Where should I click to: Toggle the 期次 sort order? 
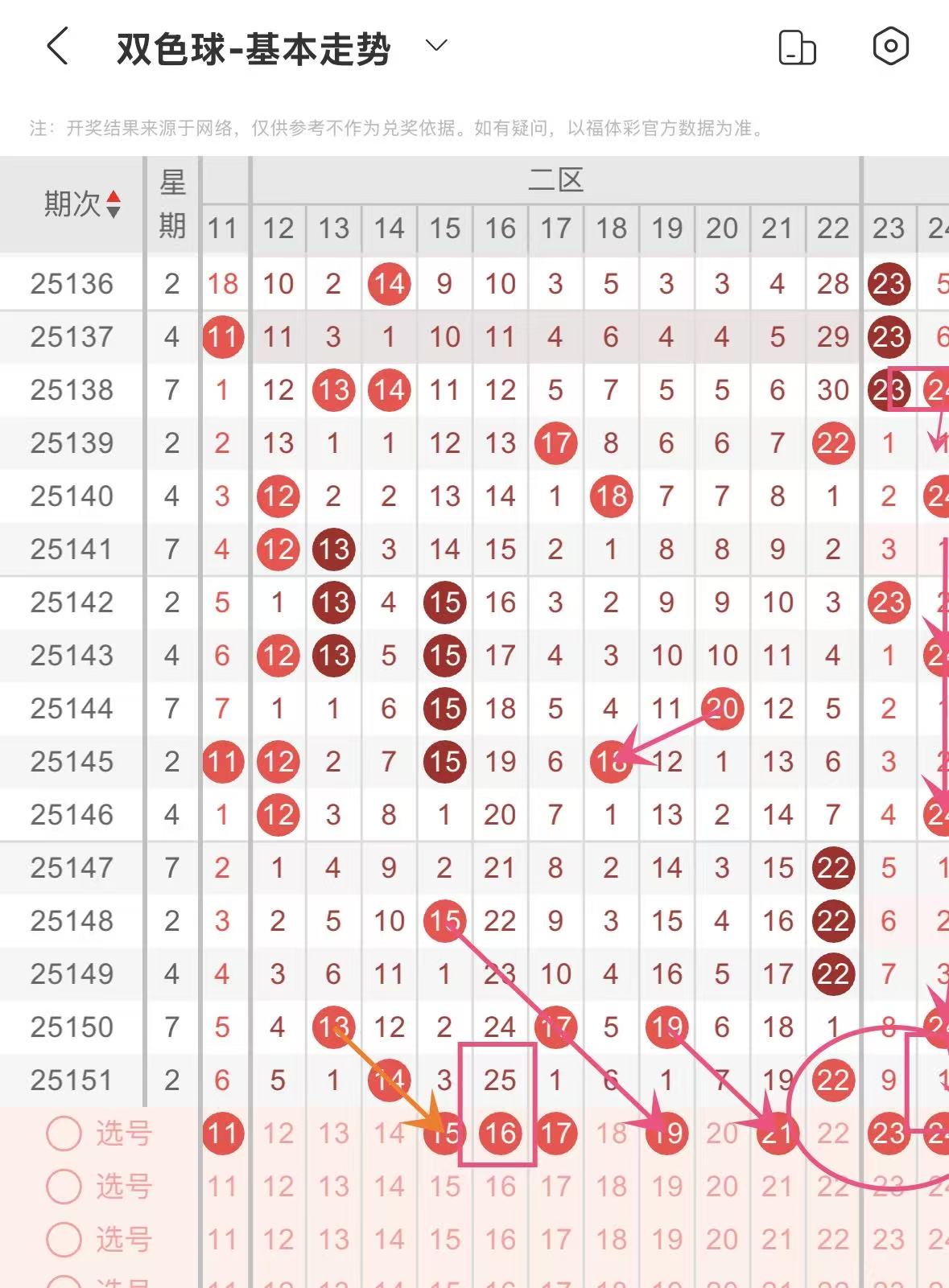[113, 204]
